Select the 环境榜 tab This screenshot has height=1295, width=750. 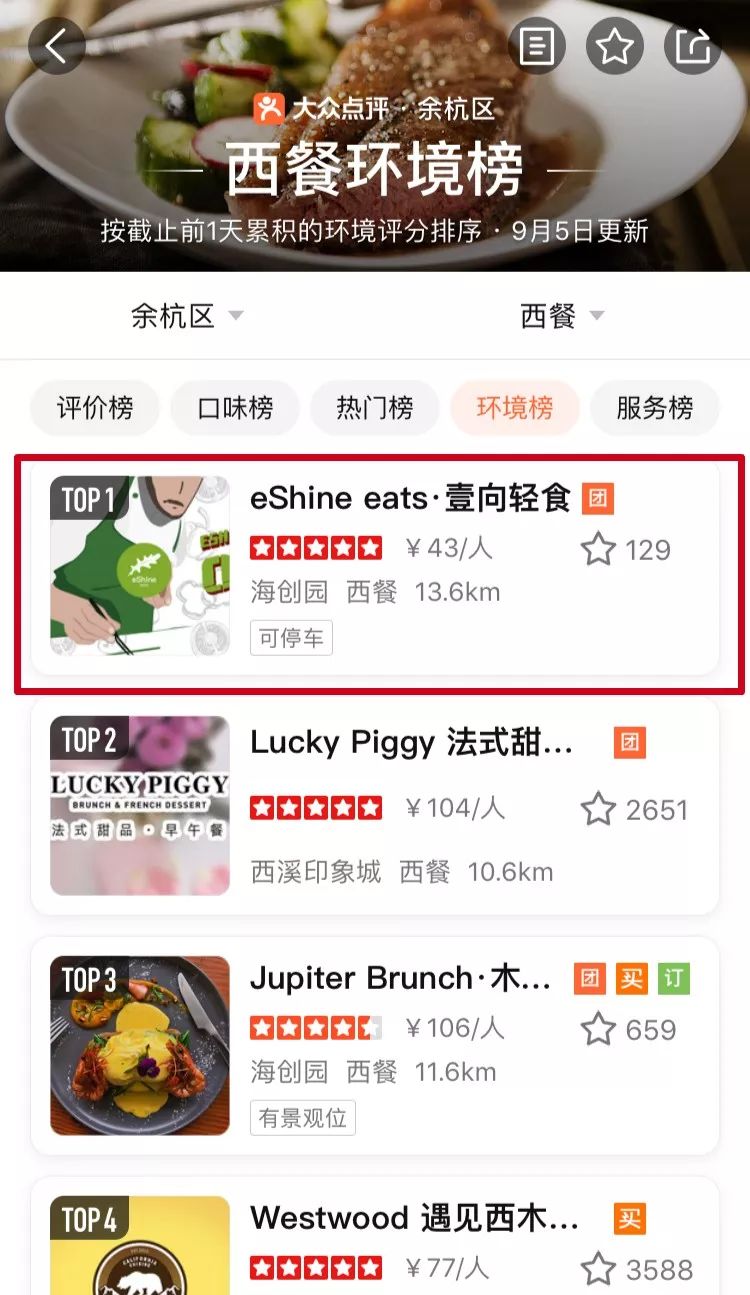pyautogui.click(x=515, y=408)
